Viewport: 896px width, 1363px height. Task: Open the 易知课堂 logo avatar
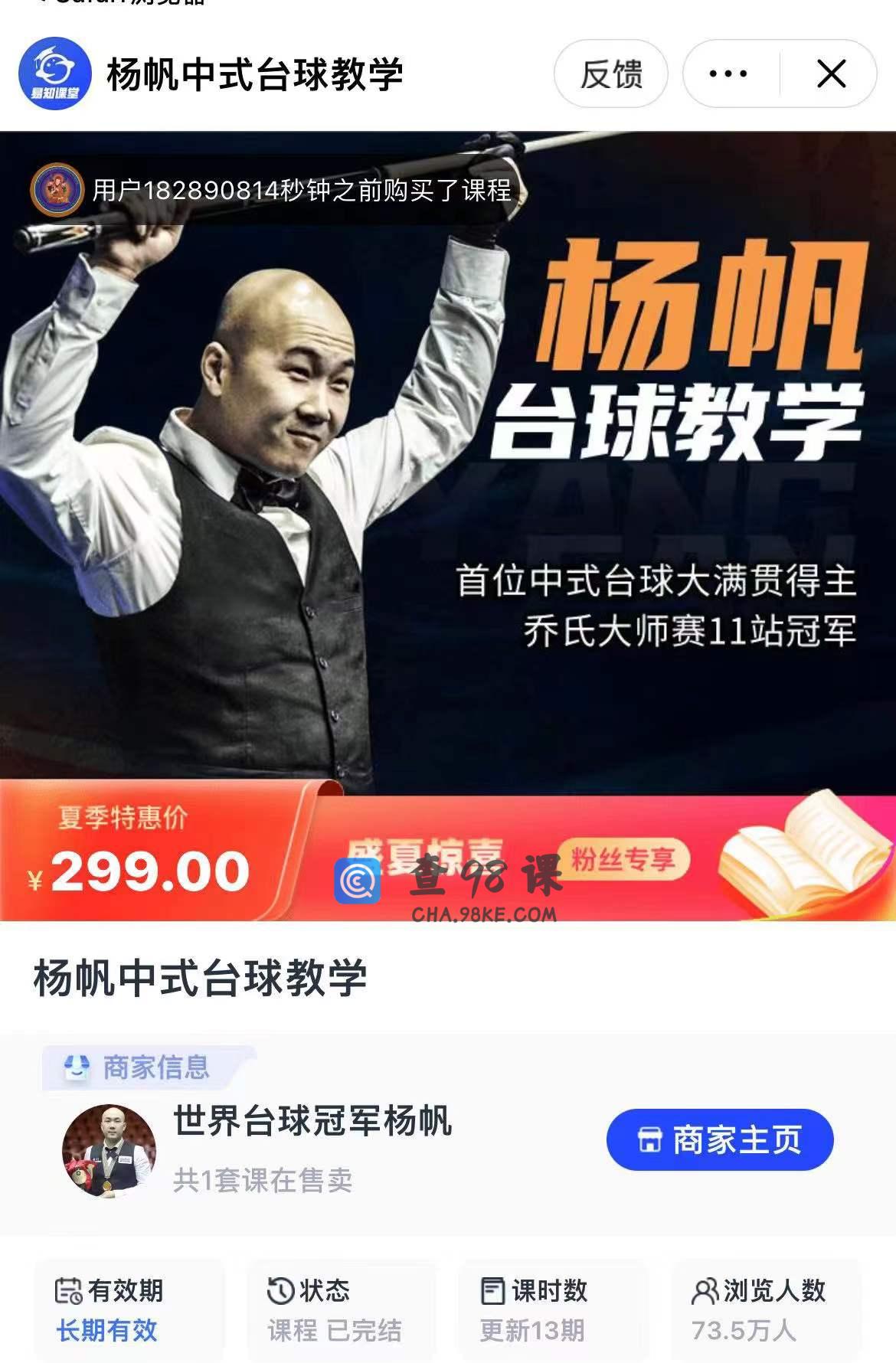pos(54,74)
